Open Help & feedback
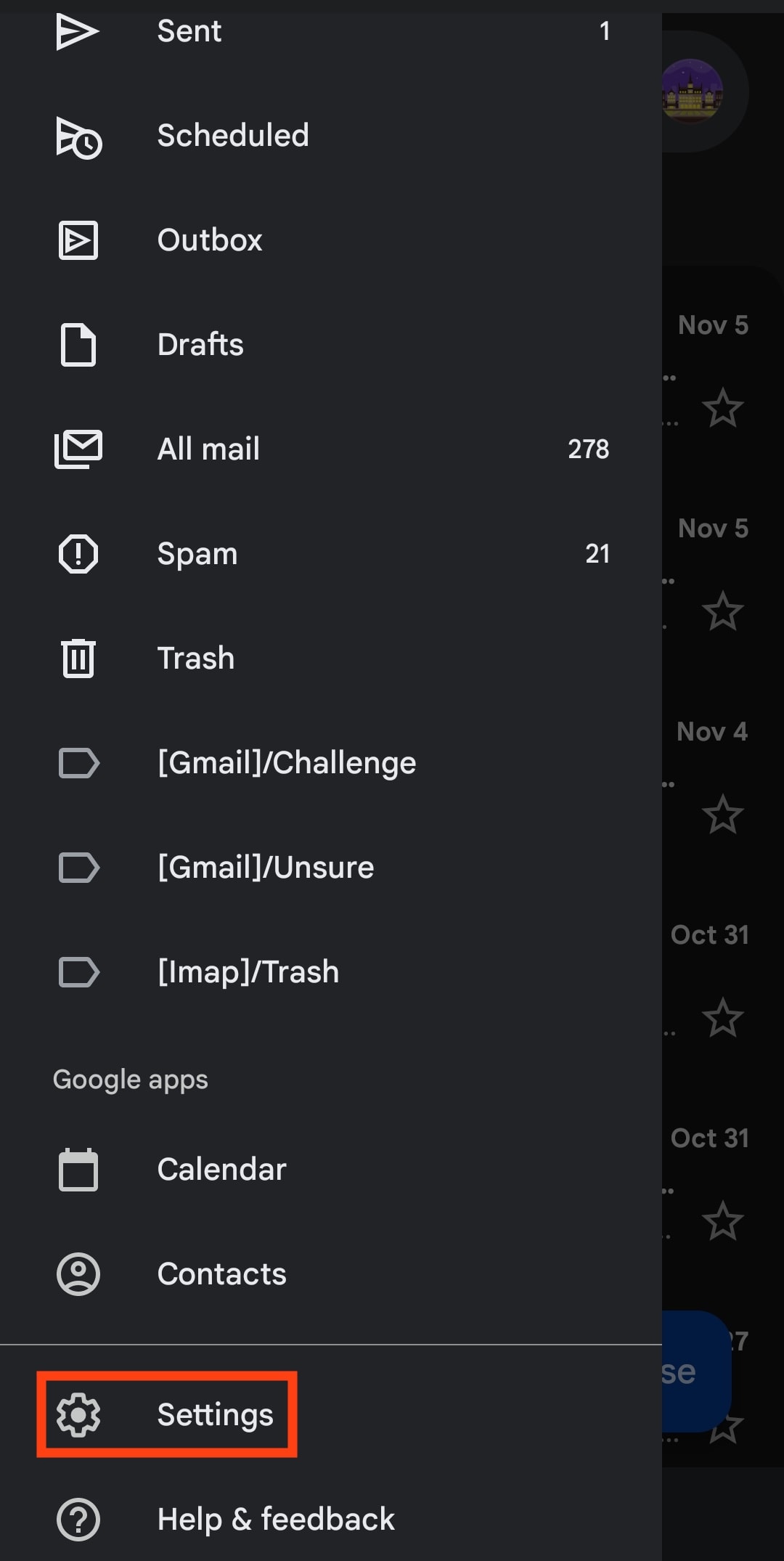784x1561 pixels. 276,1519
